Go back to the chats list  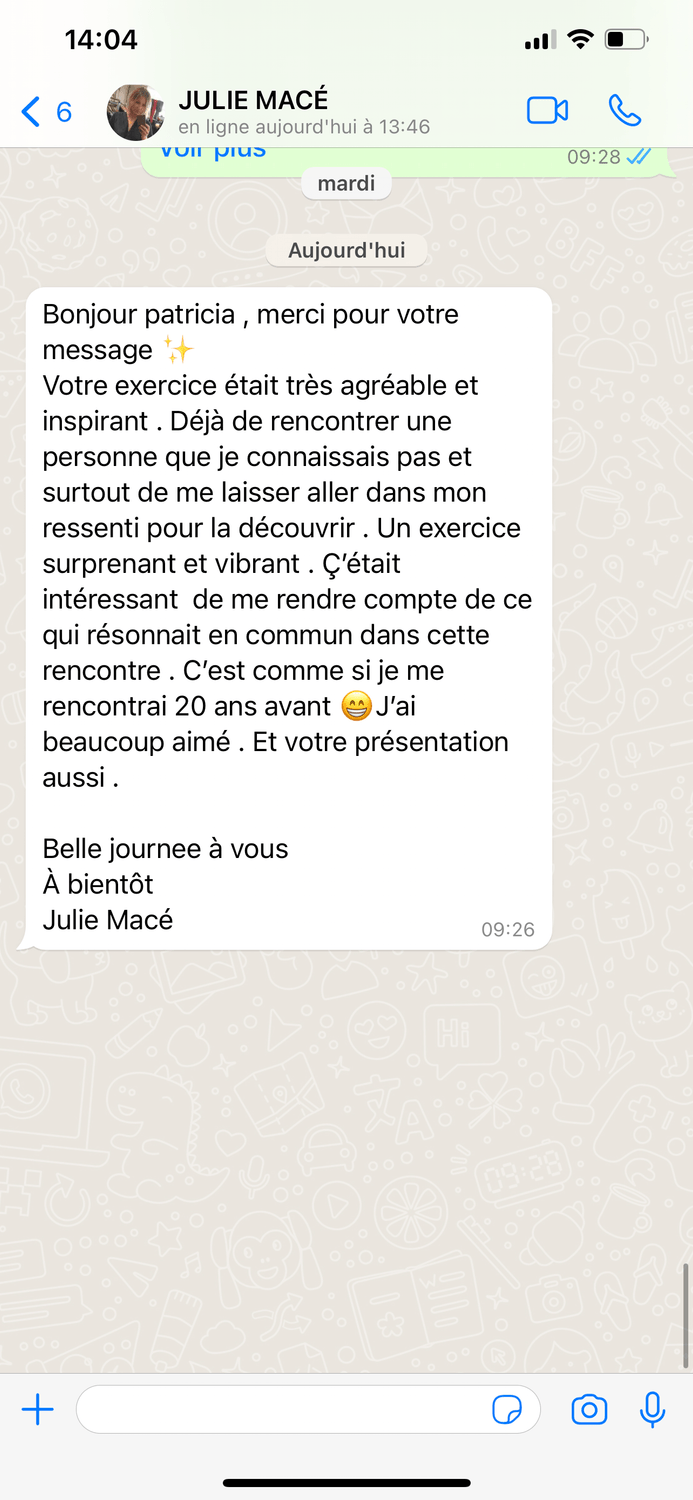45,112
